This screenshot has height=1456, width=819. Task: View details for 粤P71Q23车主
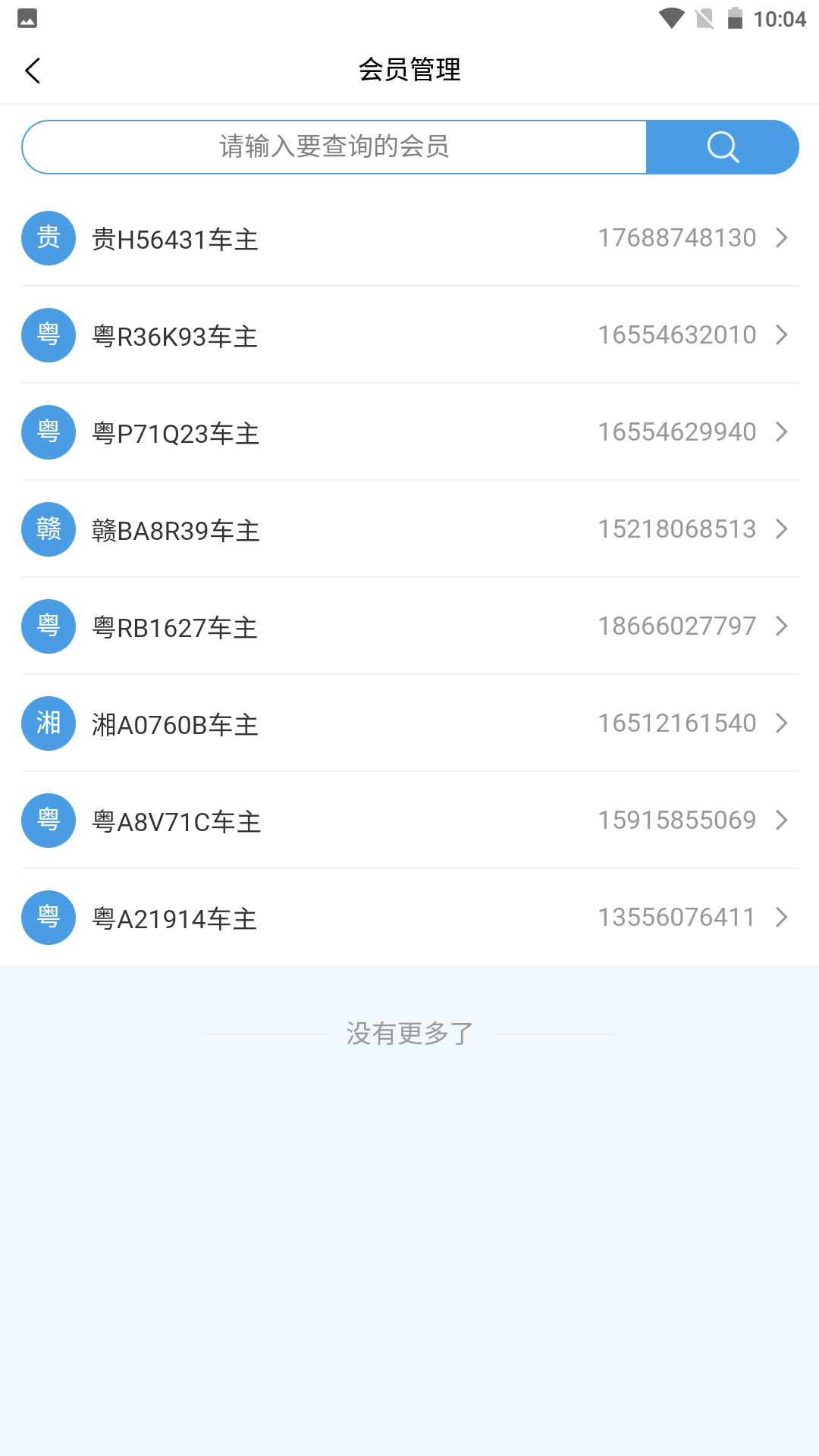(x=409, y=432)
